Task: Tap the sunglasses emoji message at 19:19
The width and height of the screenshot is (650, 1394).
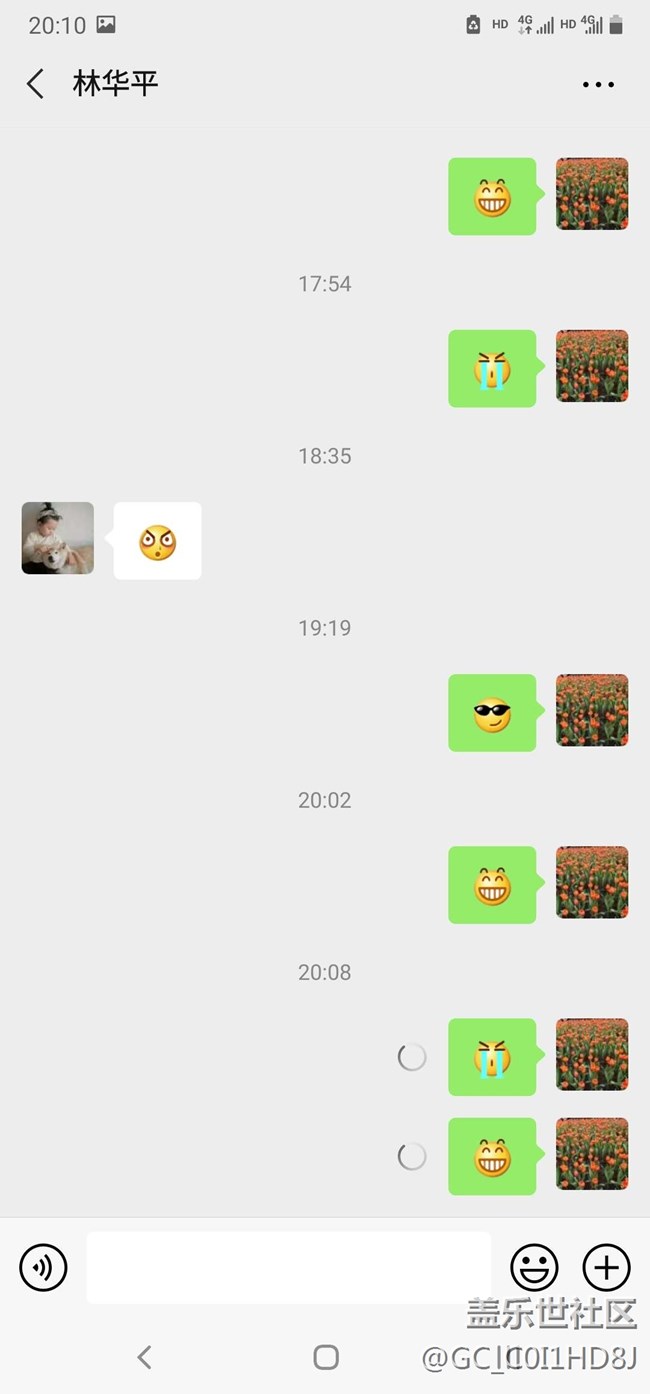Action: [x=492, y=713]
